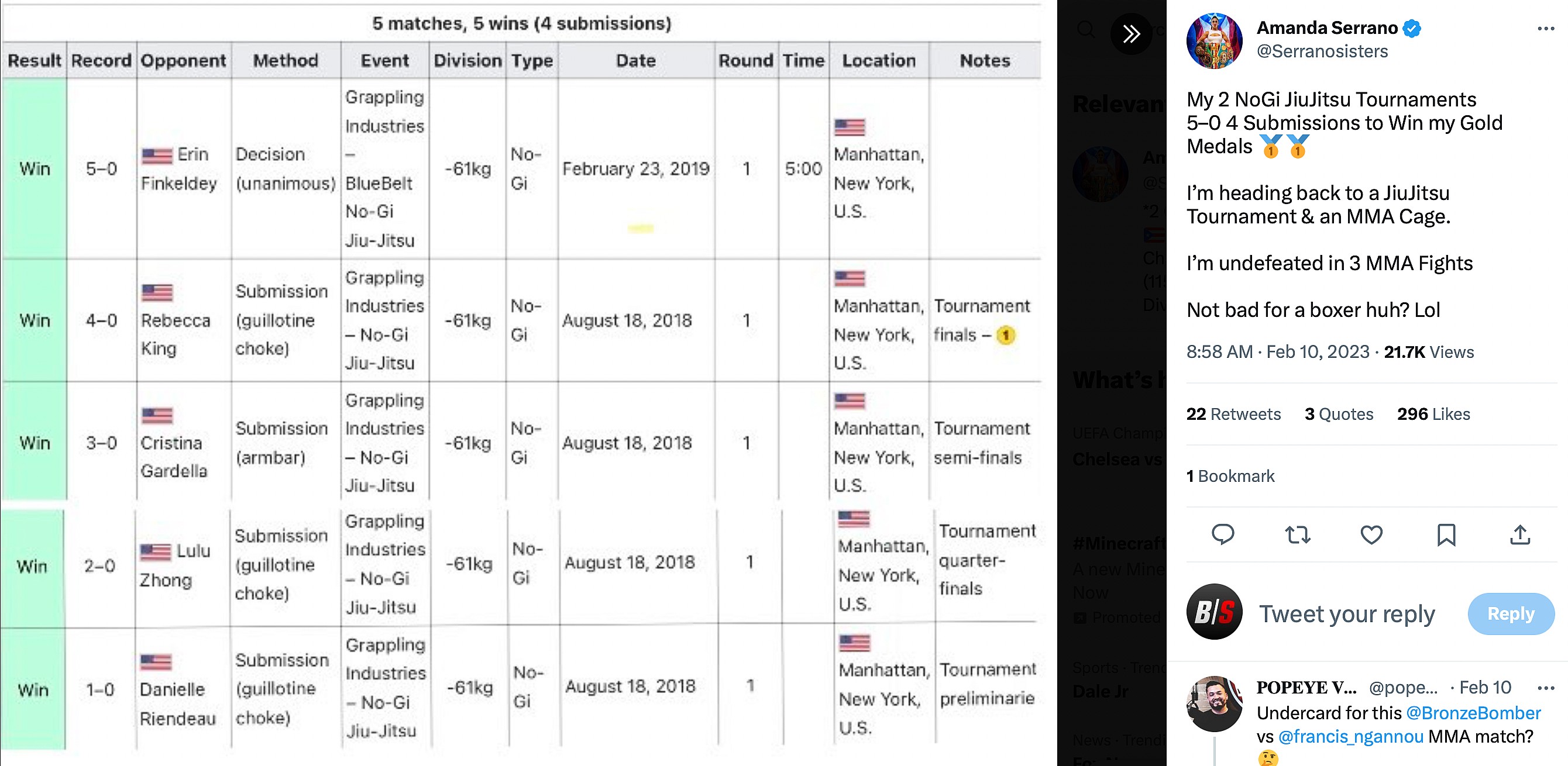Viewport: 1568px width, 766px height.
Task: Retweet Amanda Serrano's tweet
Action: (x=1297, y=534)
